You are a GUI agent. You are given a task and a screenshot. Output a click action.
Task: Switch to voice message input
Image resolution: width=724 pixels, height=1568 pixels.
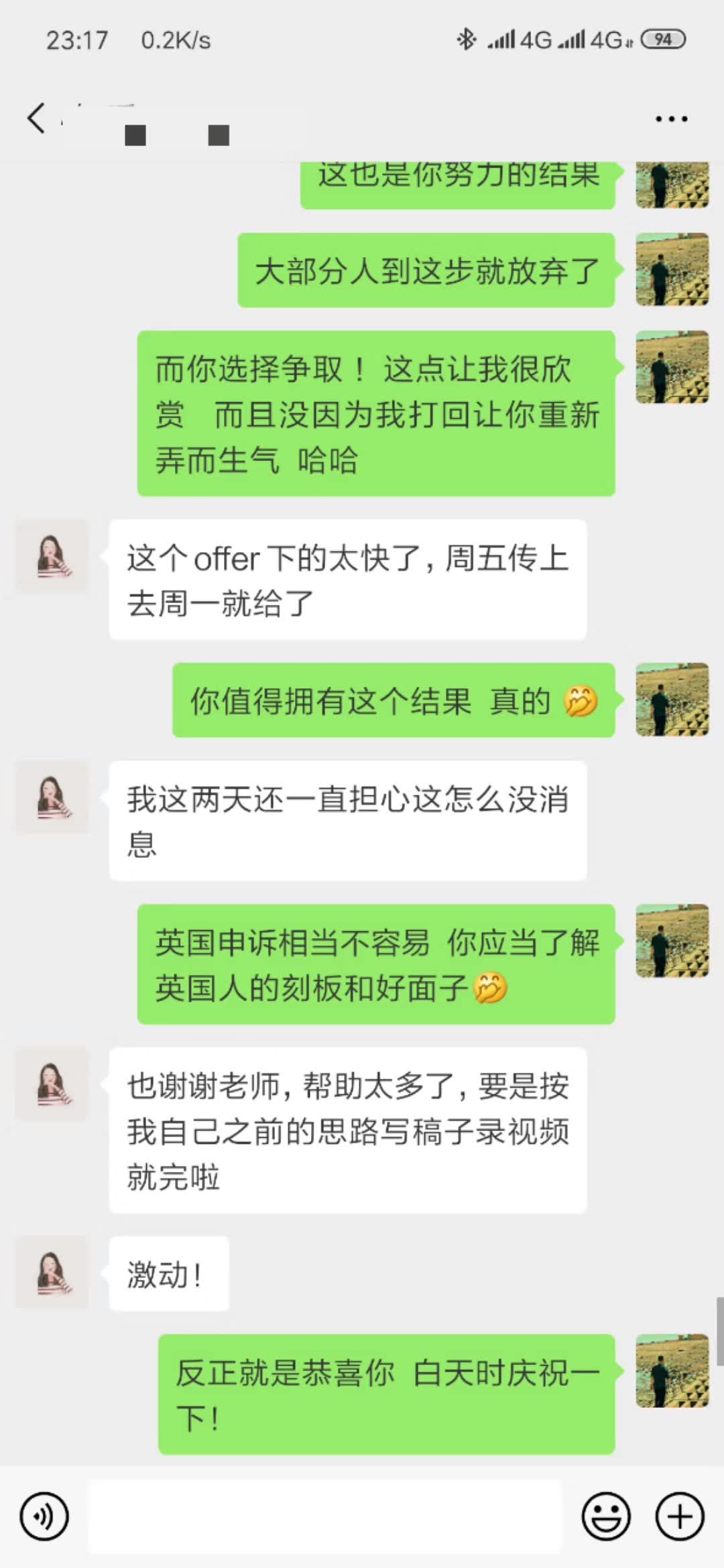44,1516
